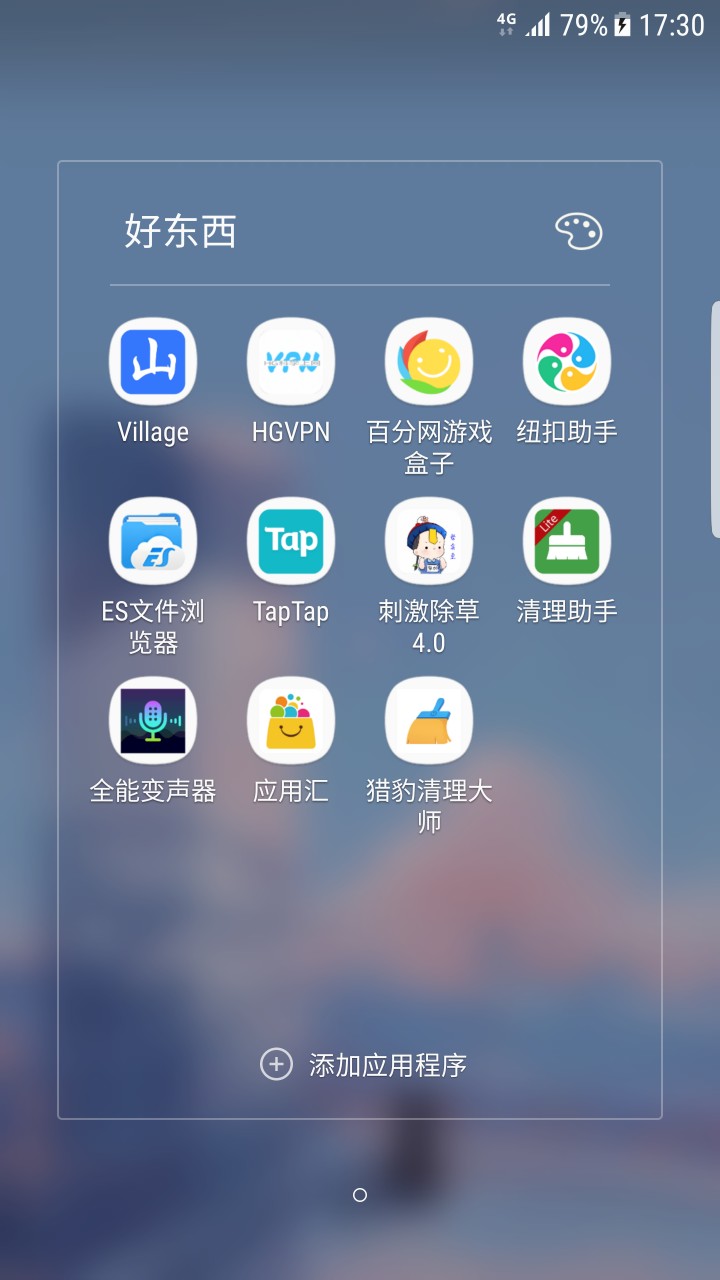
Task: Launch 刺激除草 4.0
Action: pyautogui.click(x=429, y=542)
